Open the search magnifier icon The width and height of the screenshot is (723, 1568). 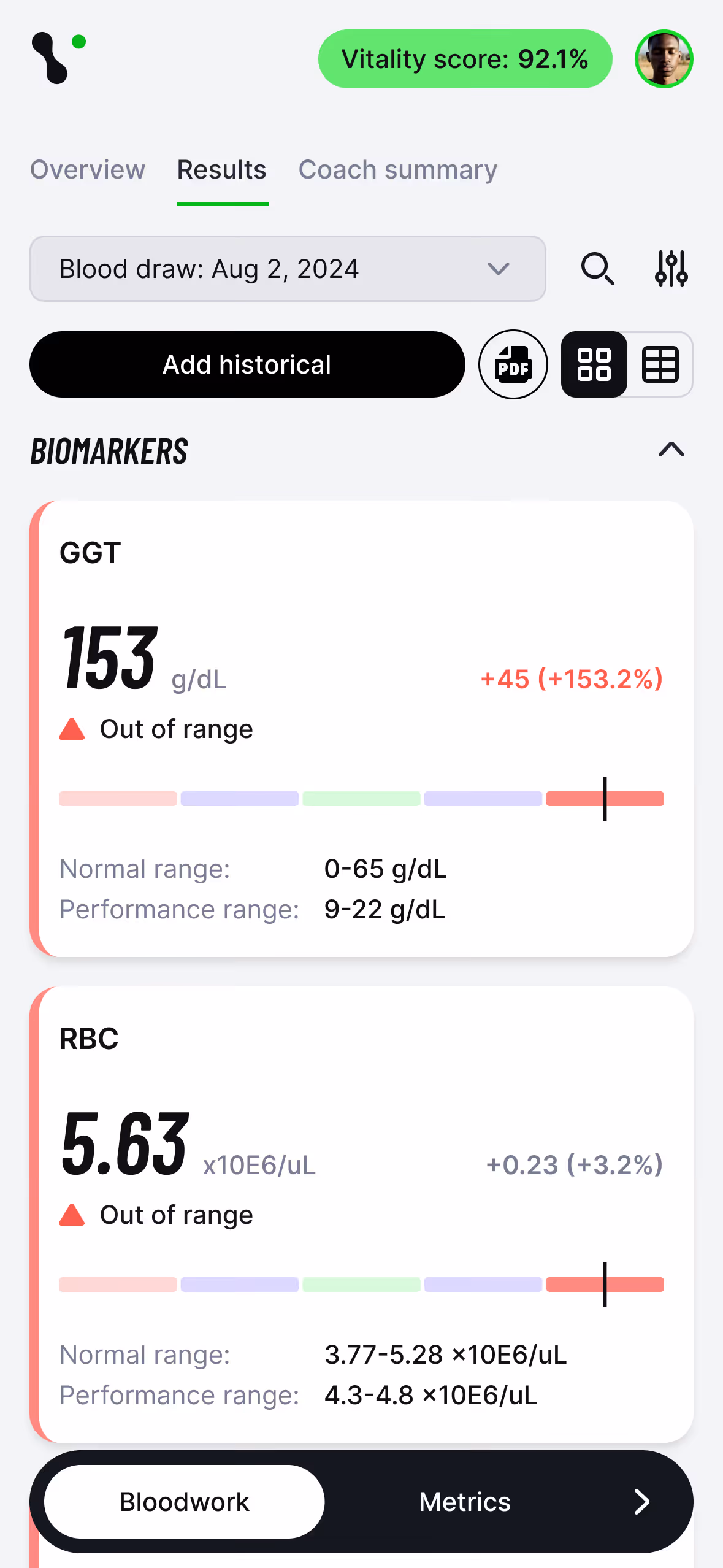[597, 269]
